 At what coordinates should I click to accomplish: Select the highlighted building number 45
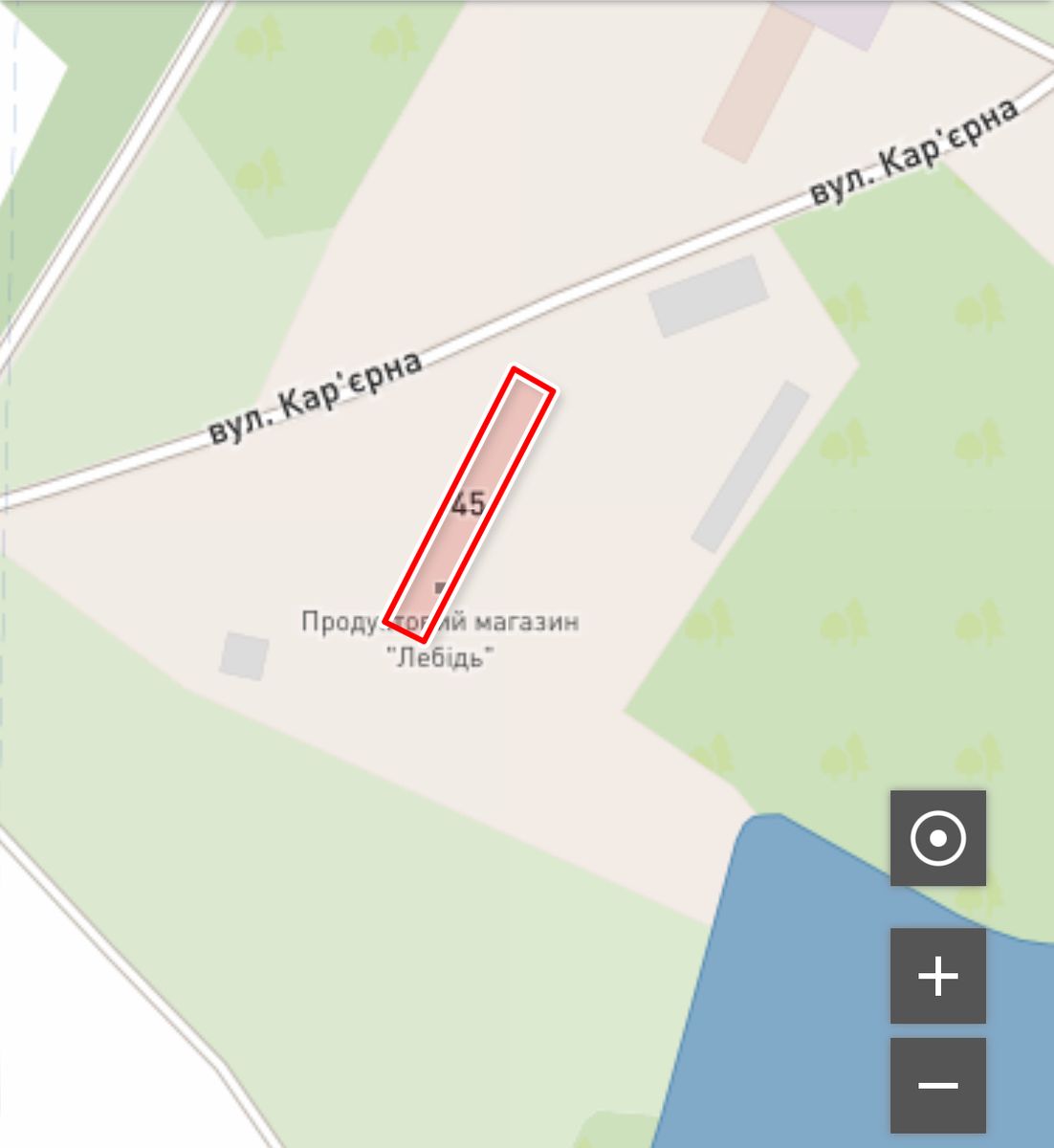pos(469,504)
